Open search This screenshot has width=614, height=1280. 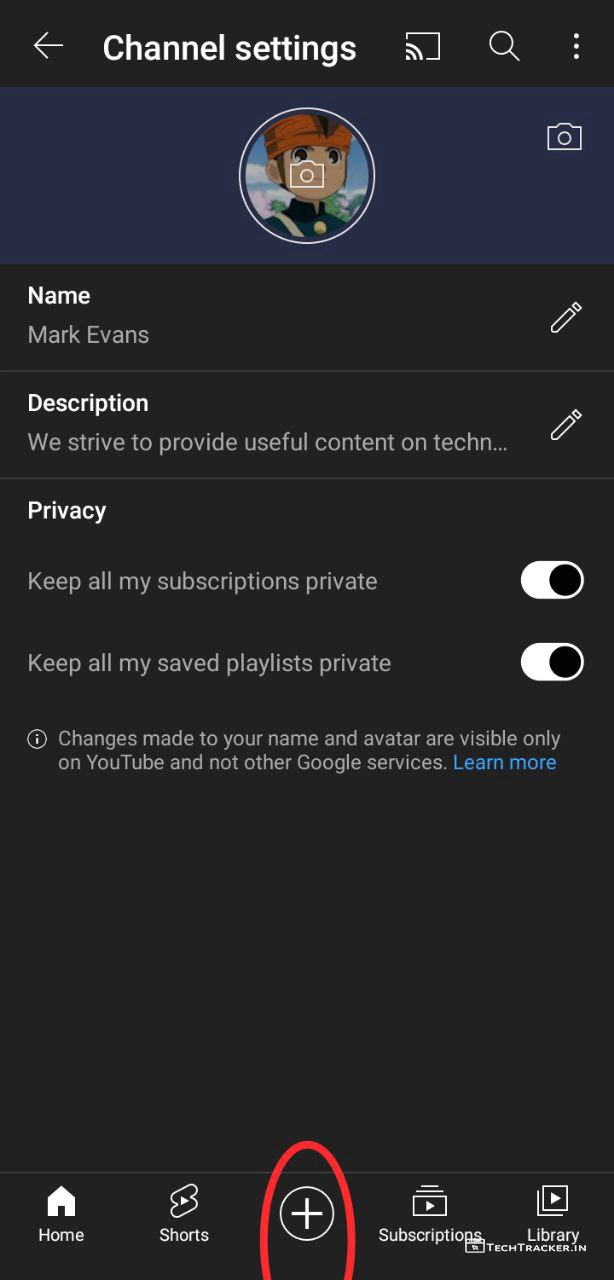coord(503,46)
